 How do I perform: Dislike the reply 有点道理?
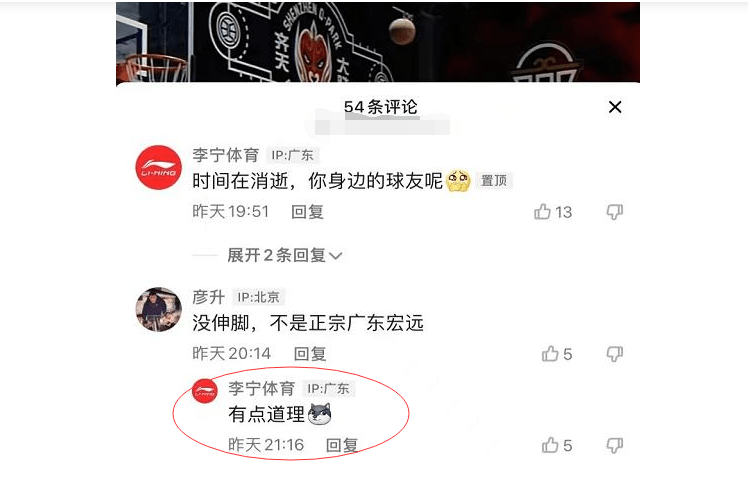pyautogui.click(x=615, y=445)
